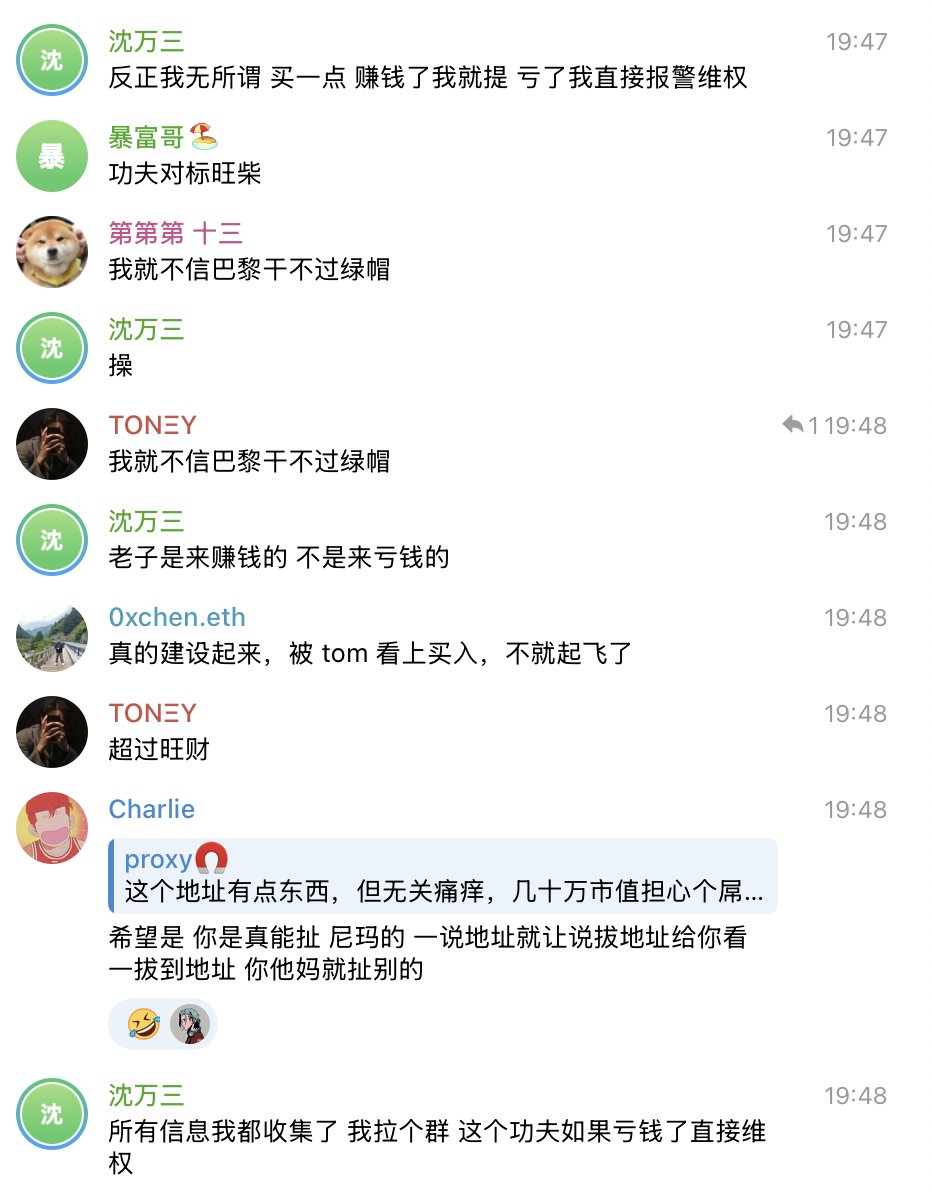Open 0xchen.eth's profile picture
Viewport: 932px width, 1192px height.
(52, 636)
